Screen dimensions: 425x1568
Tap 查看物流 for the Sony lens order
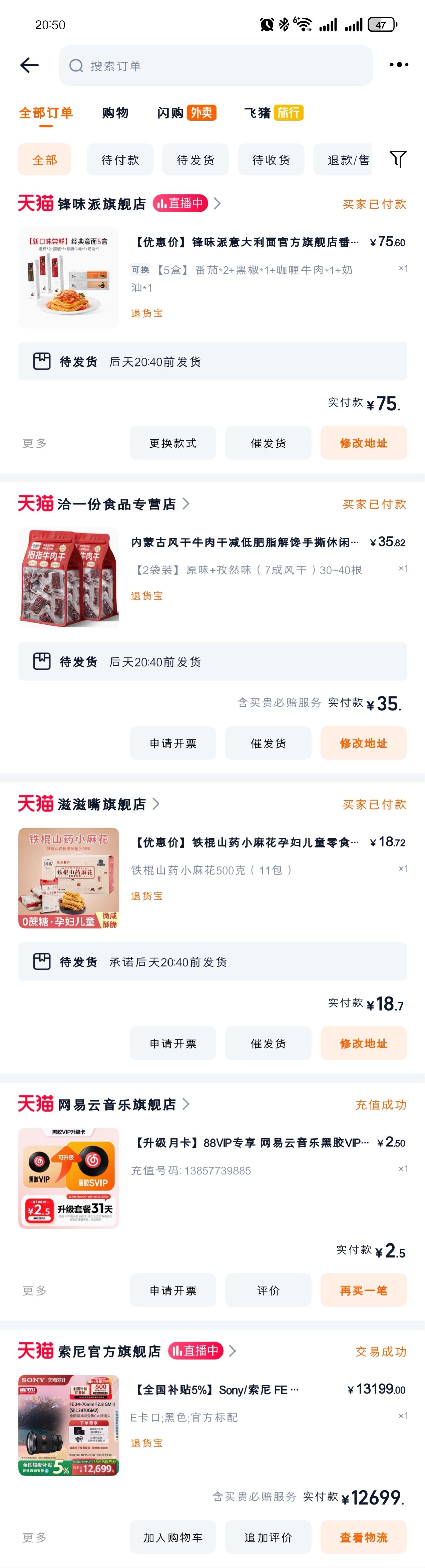(364, 1537)
